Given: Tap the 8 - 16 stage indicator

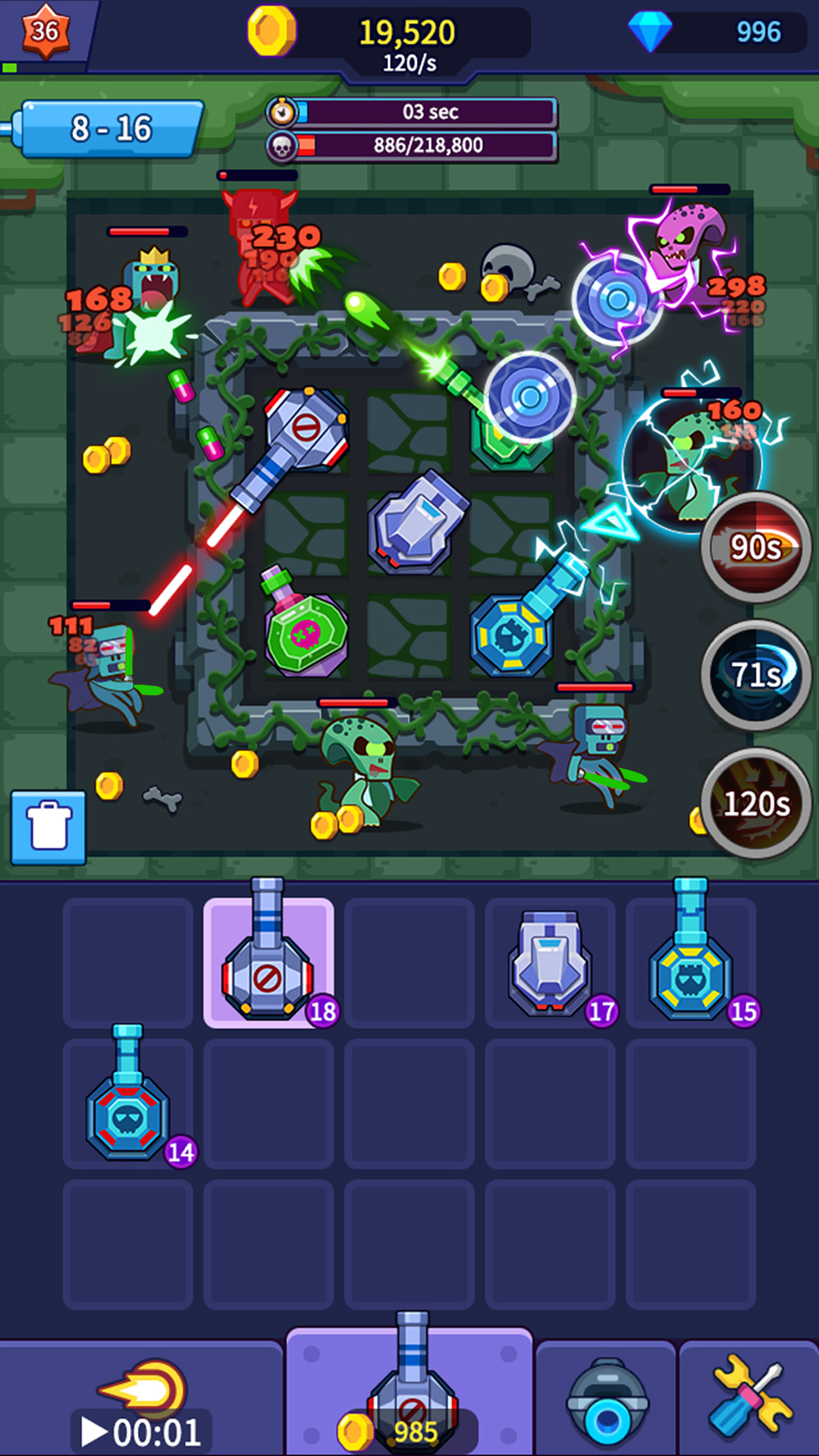Looking at the screenshot, I should tap(112, 129).
